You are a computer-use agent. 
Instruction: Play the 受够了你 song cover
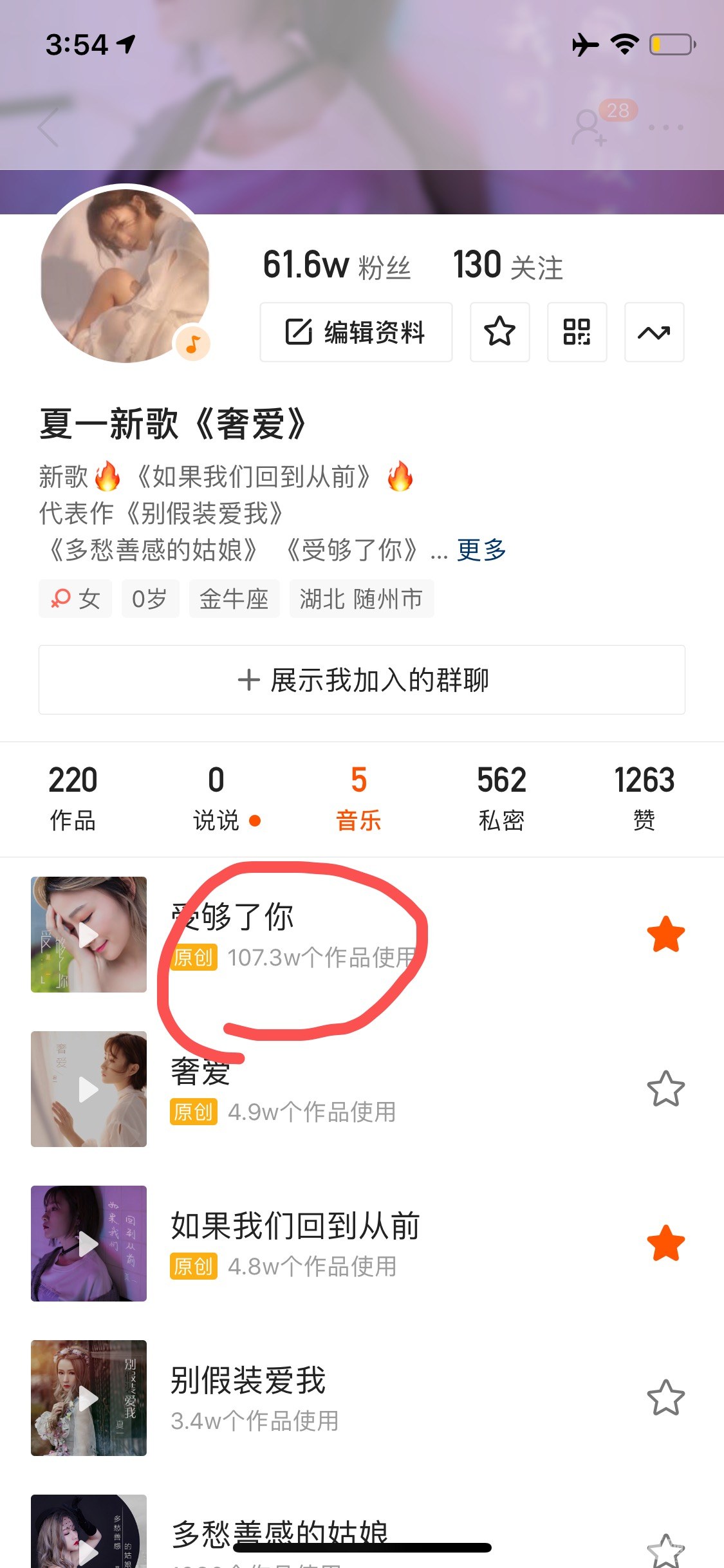[x=89, y=935]
